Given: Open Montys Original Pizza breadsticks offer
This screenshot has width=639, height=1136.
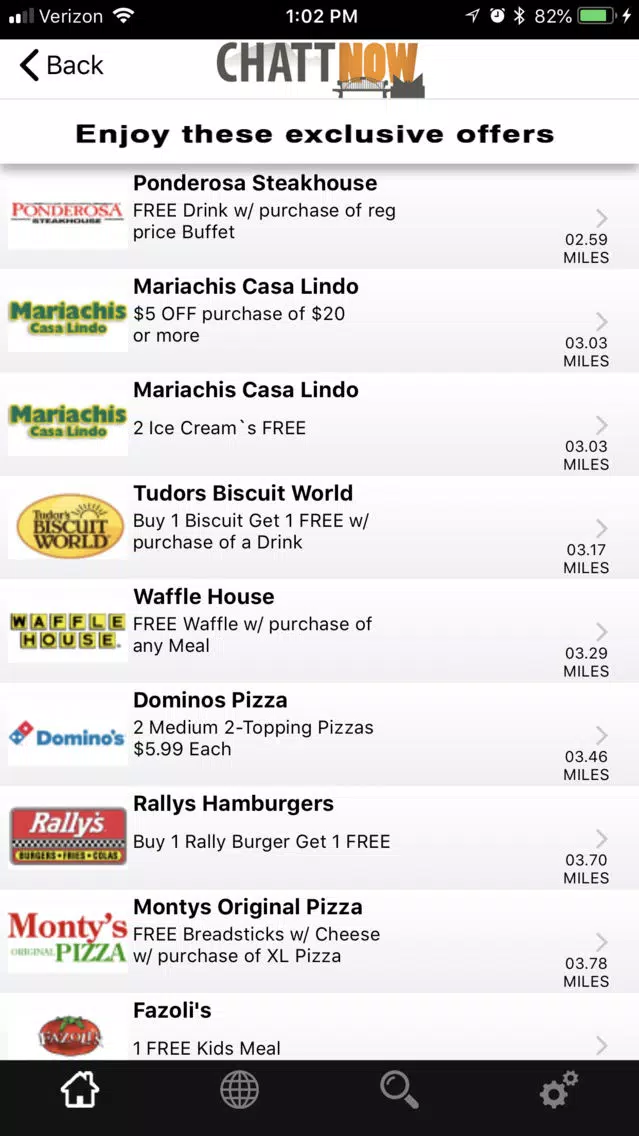Looking at the screenshot, I should click(320, 942).
